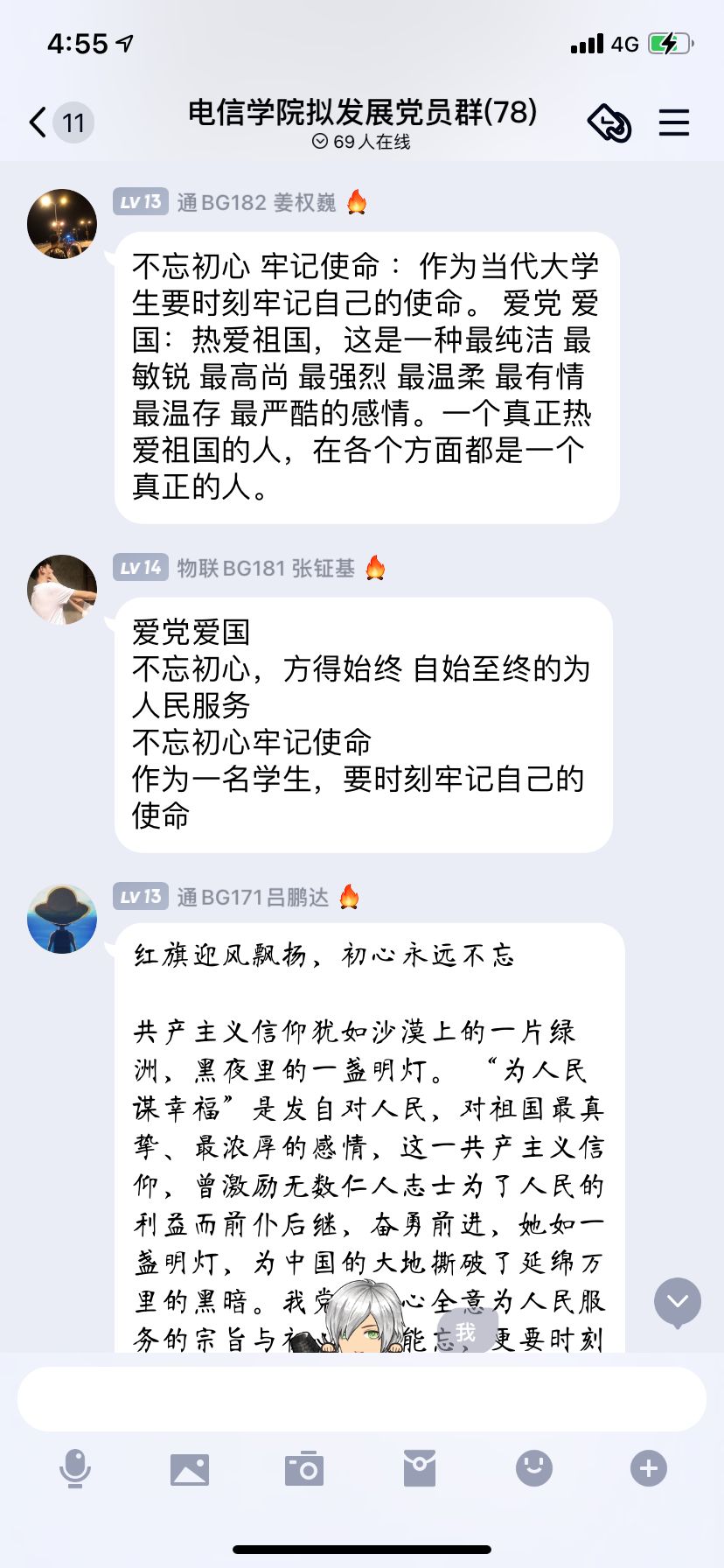Open 姜权巍's profile avatar
Viewport: 724px width, 1568px height.
coord(62,224)
